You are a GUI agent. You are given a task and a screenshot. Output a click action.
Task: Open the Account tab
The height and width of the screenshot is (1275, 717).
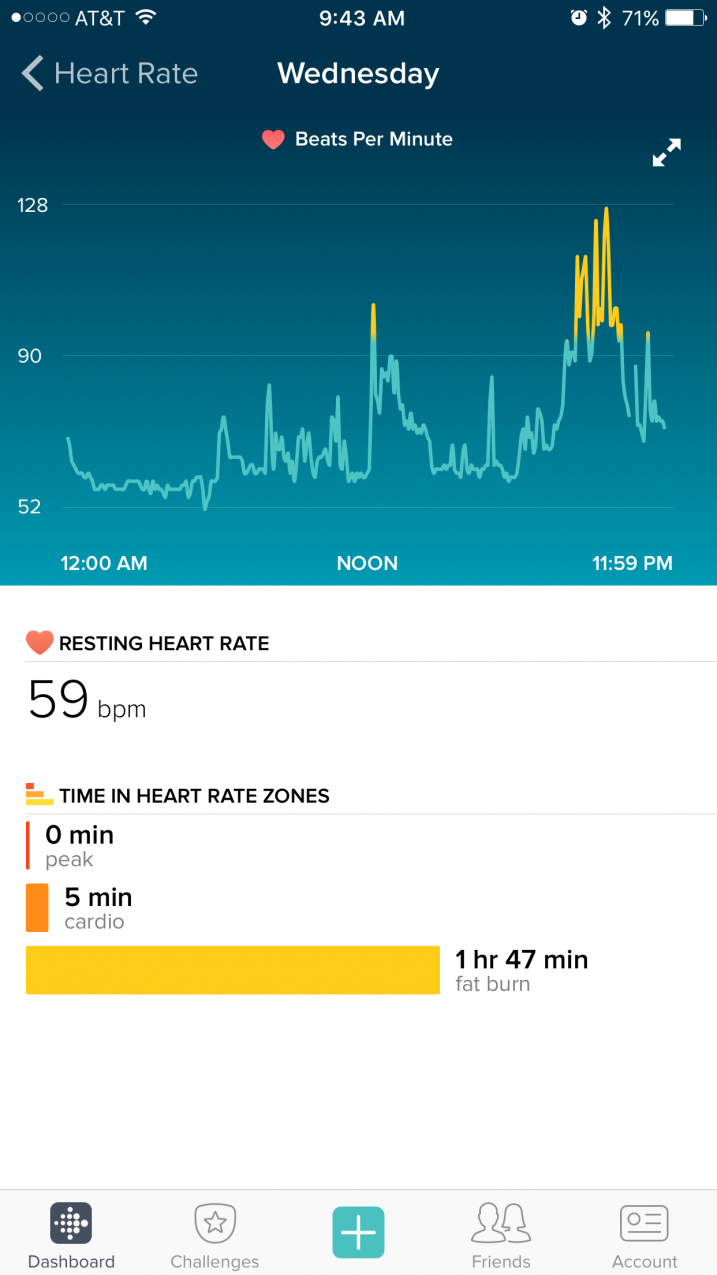(x=644, y=1235)
